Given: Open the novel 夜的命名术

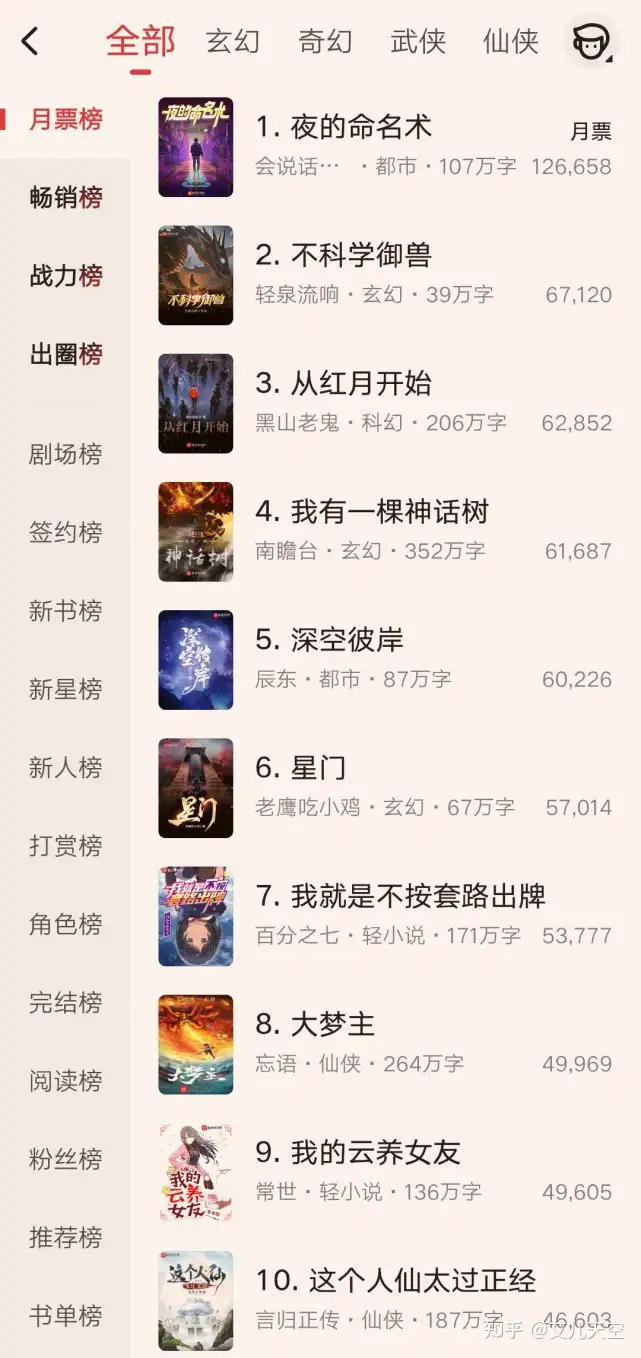Looking at the screenshot, I should tap(385, 147).
